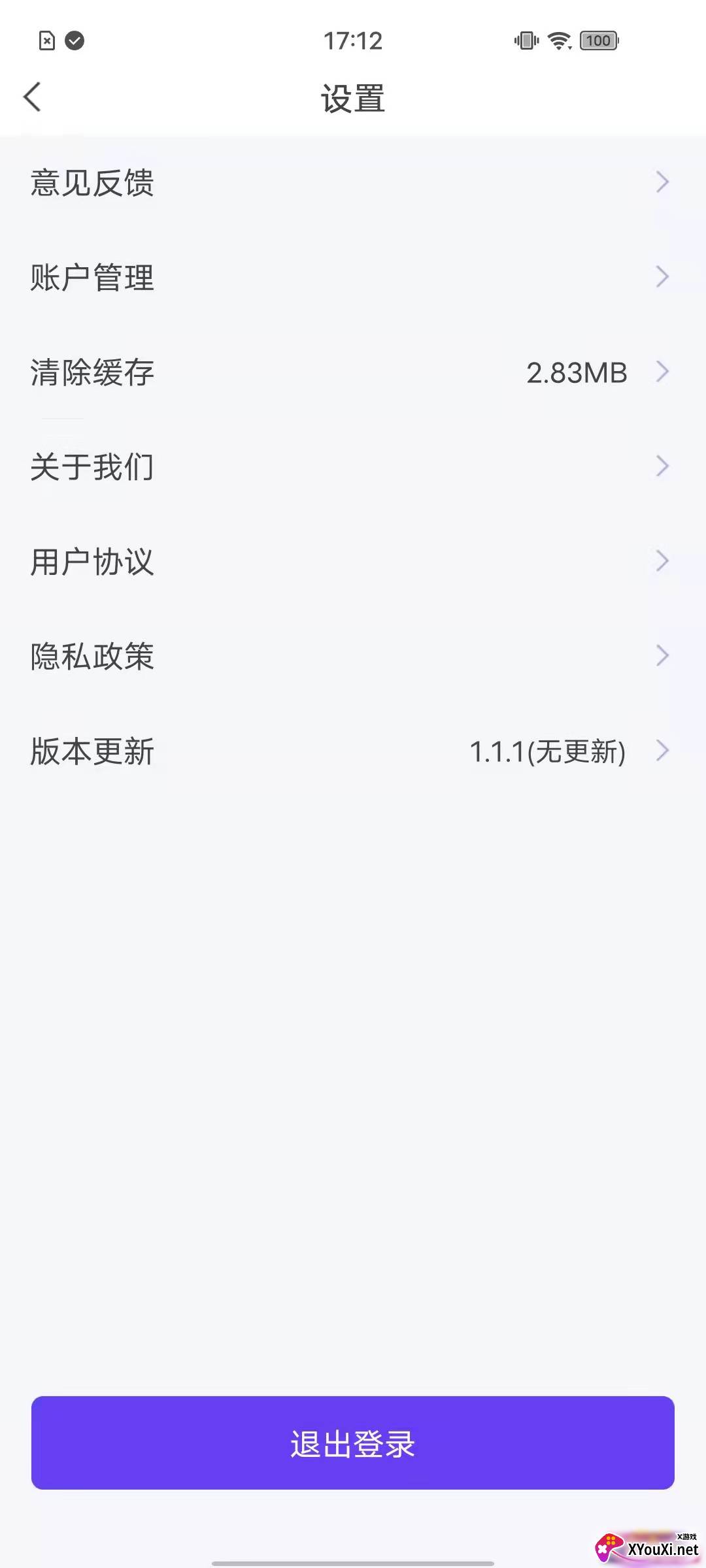Viewport: 706px width, 1568px height.
Task: Clear the 2.83MB cache via 清除缓存
Action: [353, 372]
